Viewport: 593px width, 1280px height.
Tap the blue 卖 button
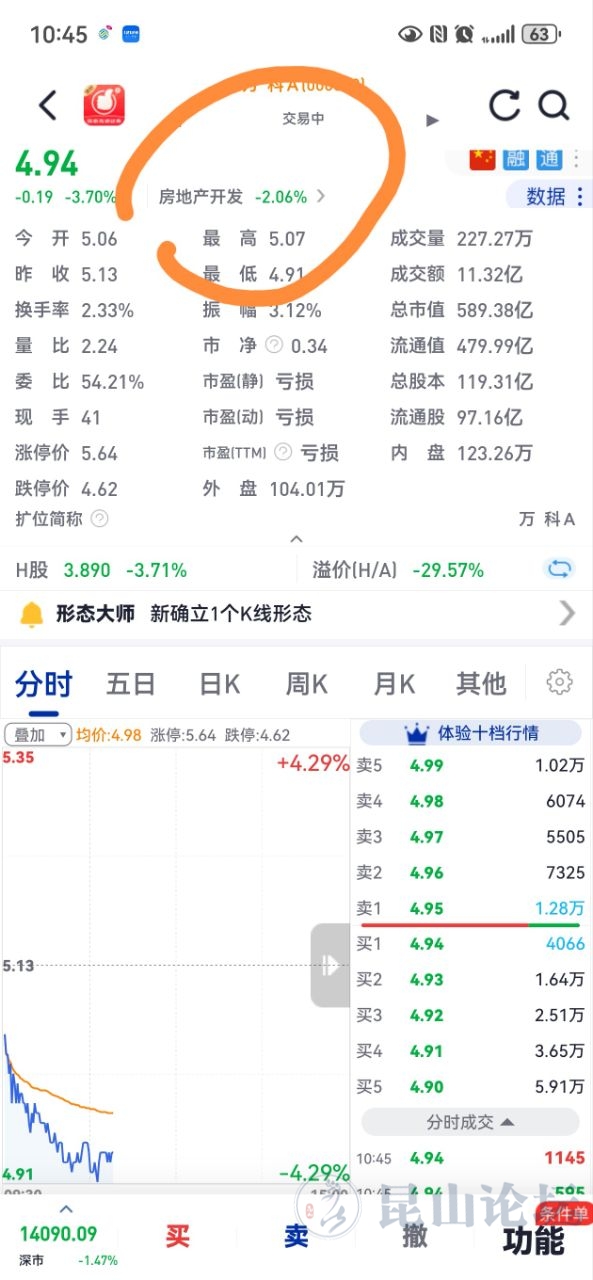(296, 1236)
